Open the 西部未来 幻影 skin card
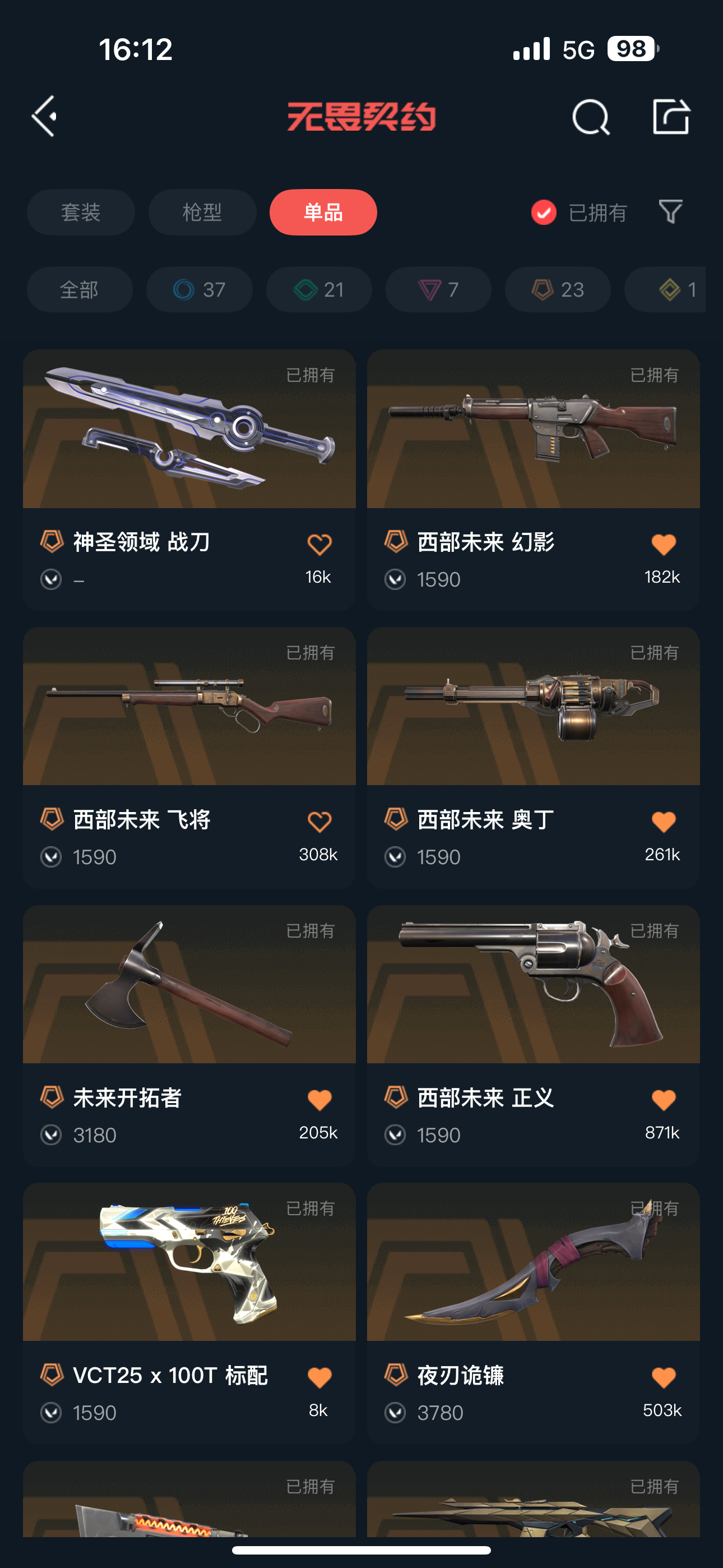 (x=533, y=429)
